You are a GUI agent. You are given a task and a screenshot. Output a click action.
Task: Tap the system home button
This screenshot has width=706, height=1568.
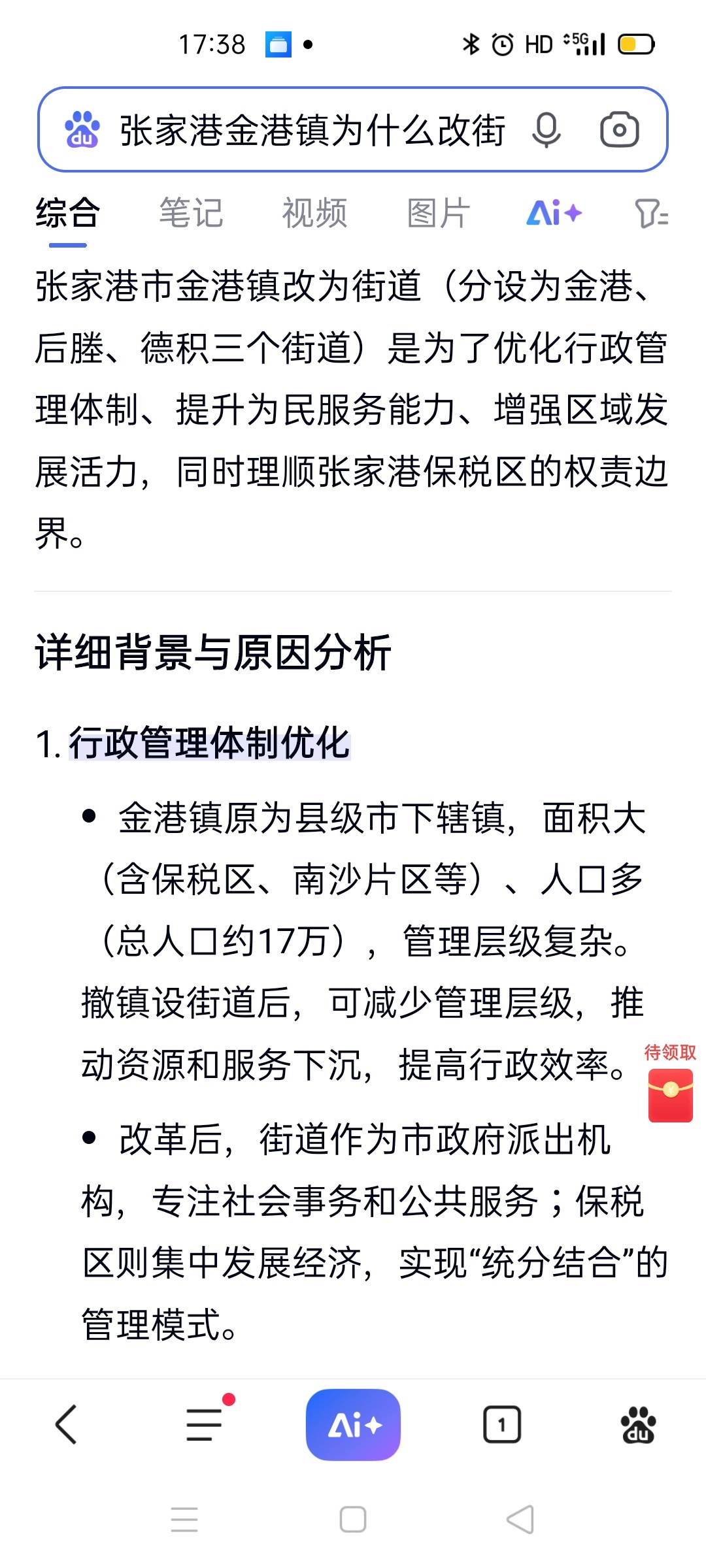pos(353,1519)
